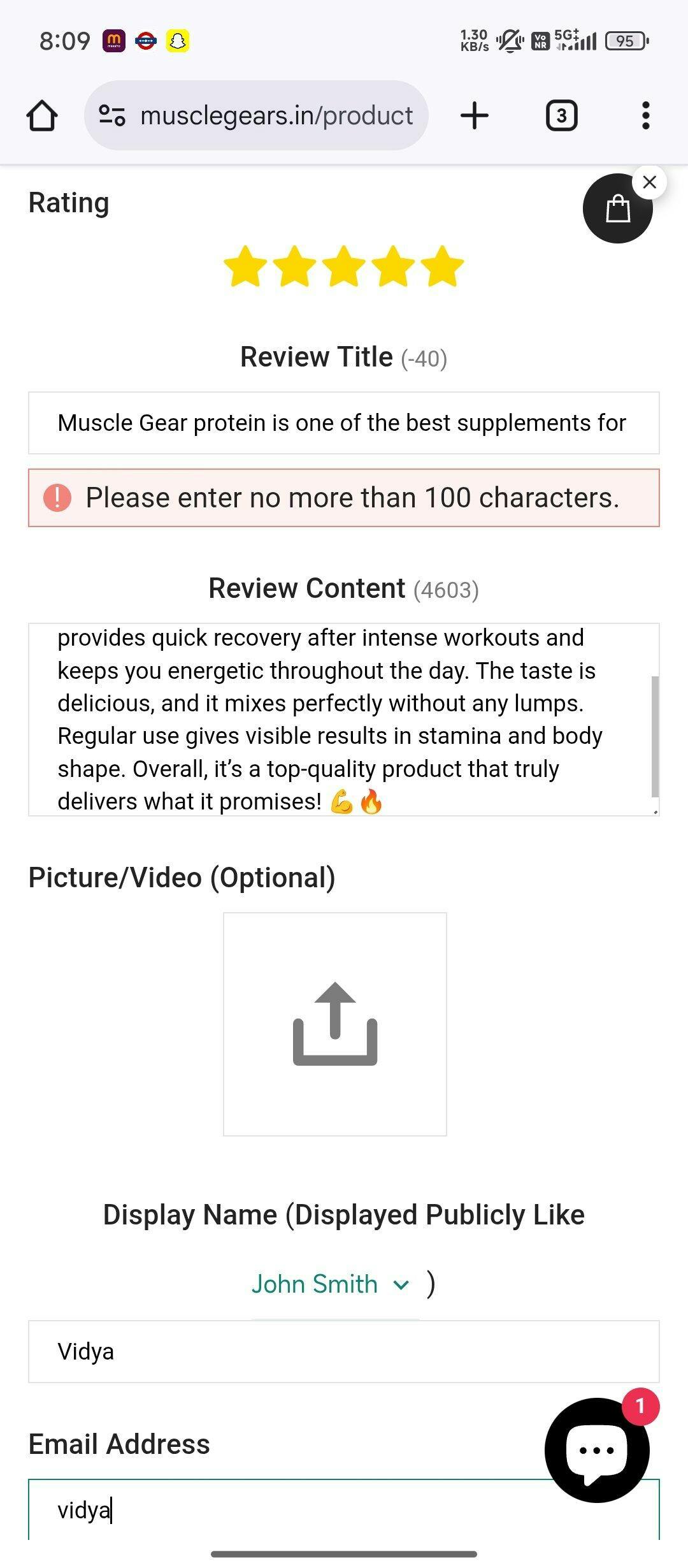688x1568 pixels.
Task: Open the tab switcher showing 3 tabs
Action: point(561,116)
